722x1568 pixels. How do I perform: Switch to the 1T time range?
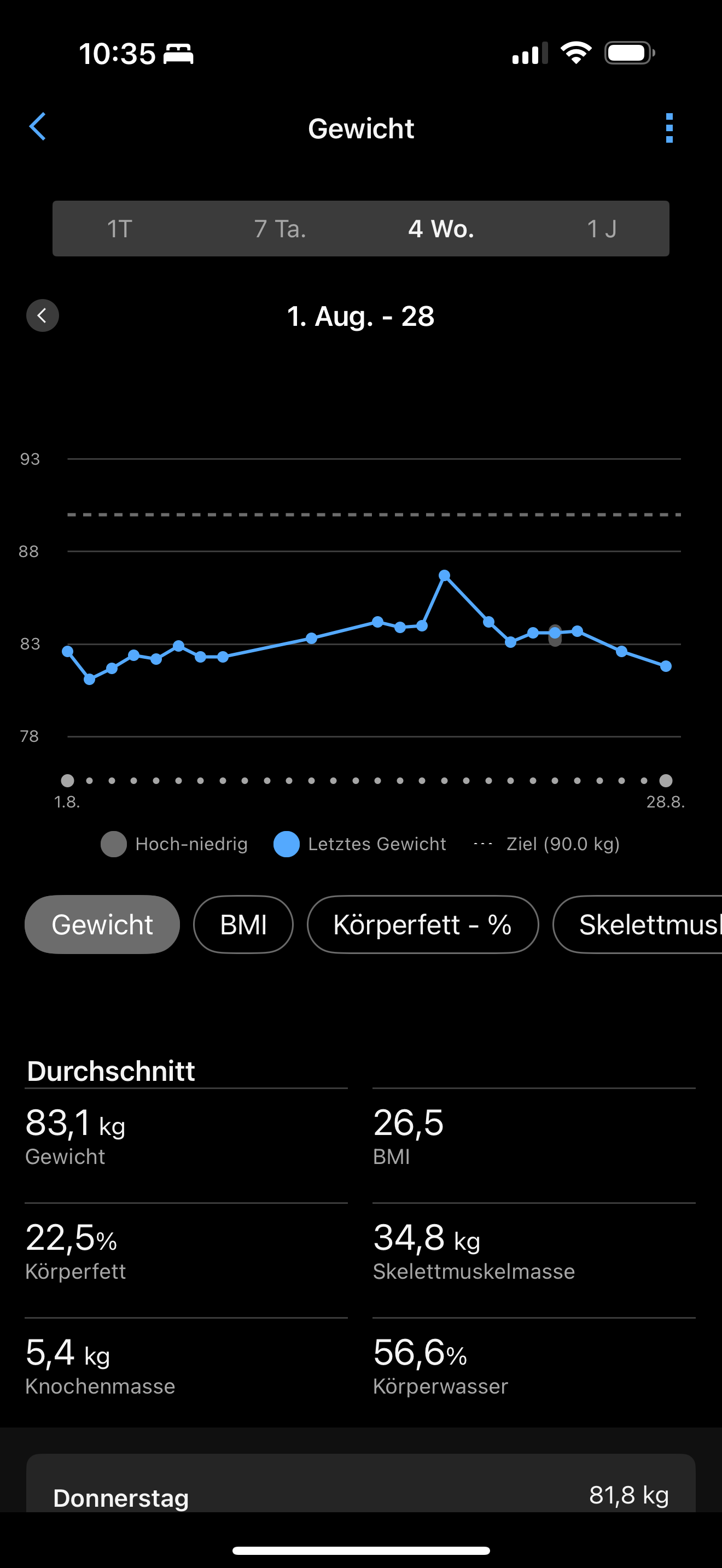[x=120, y=229]
